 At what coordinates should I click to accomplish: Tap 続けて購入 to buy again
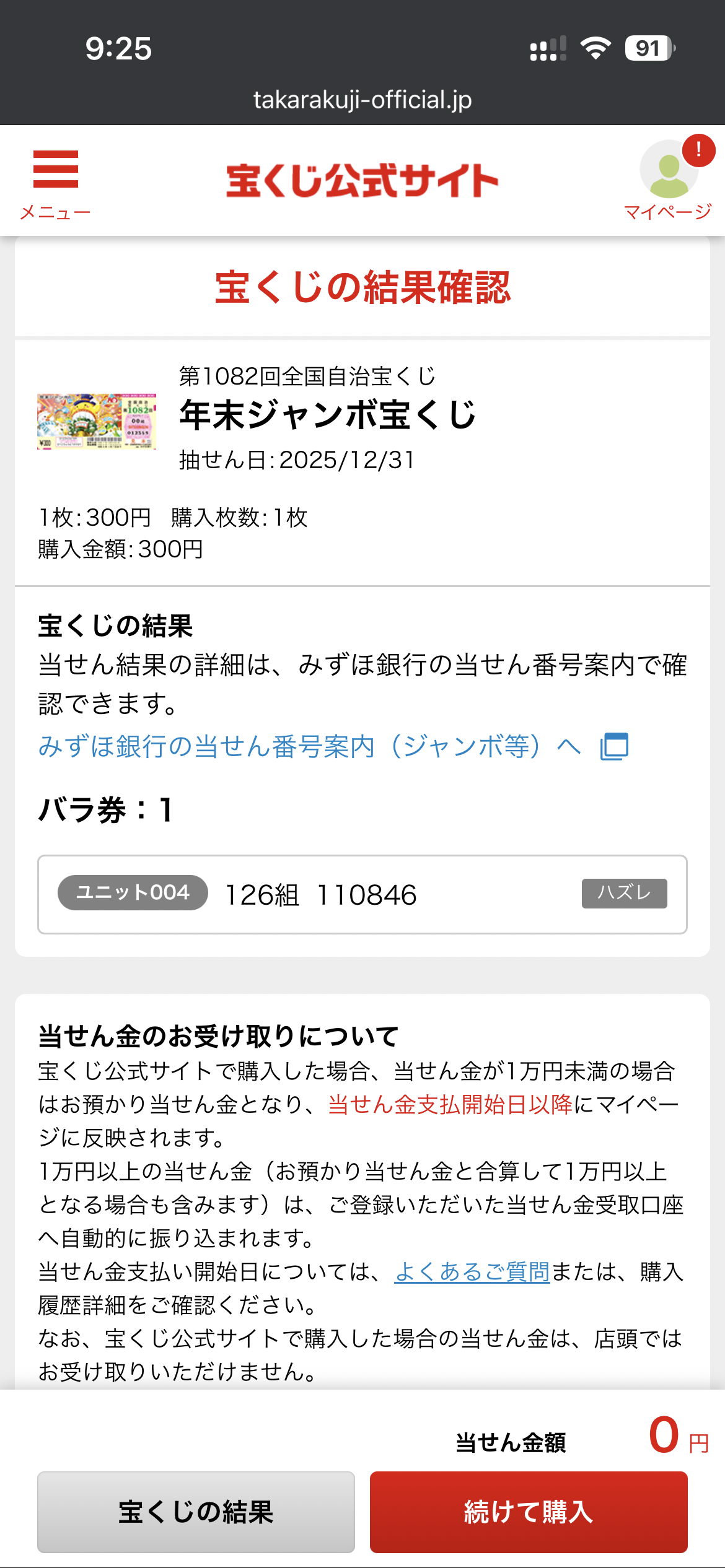point(529,1512)
